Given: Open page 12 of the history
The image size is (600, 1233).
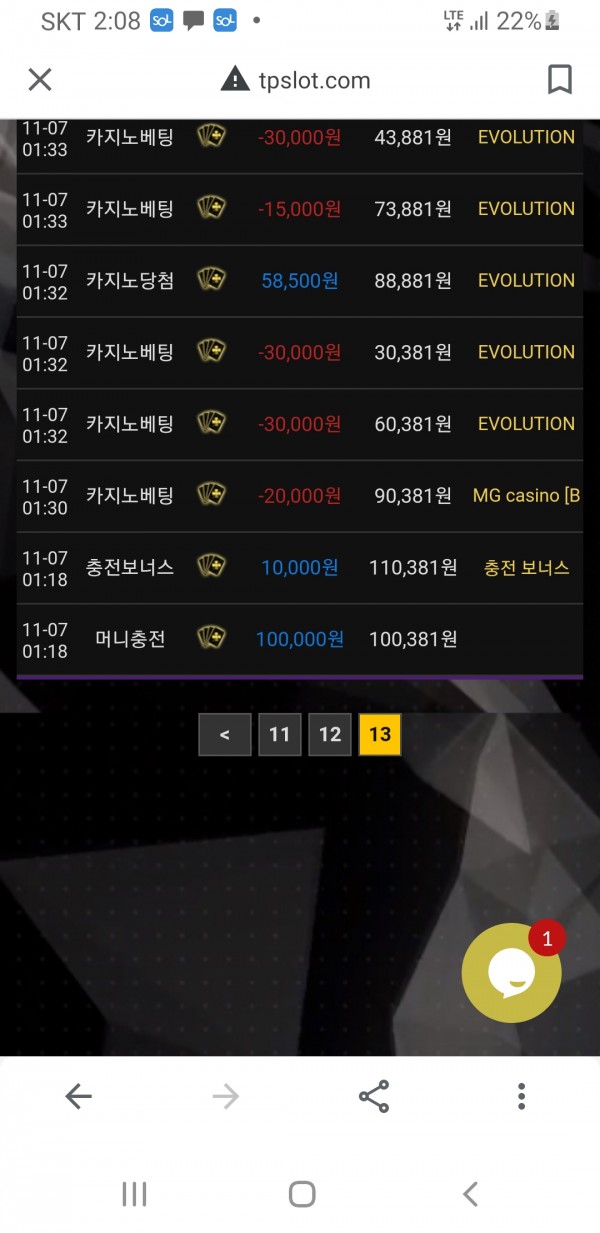Looking at the screenshot, I should click(330, 735).
